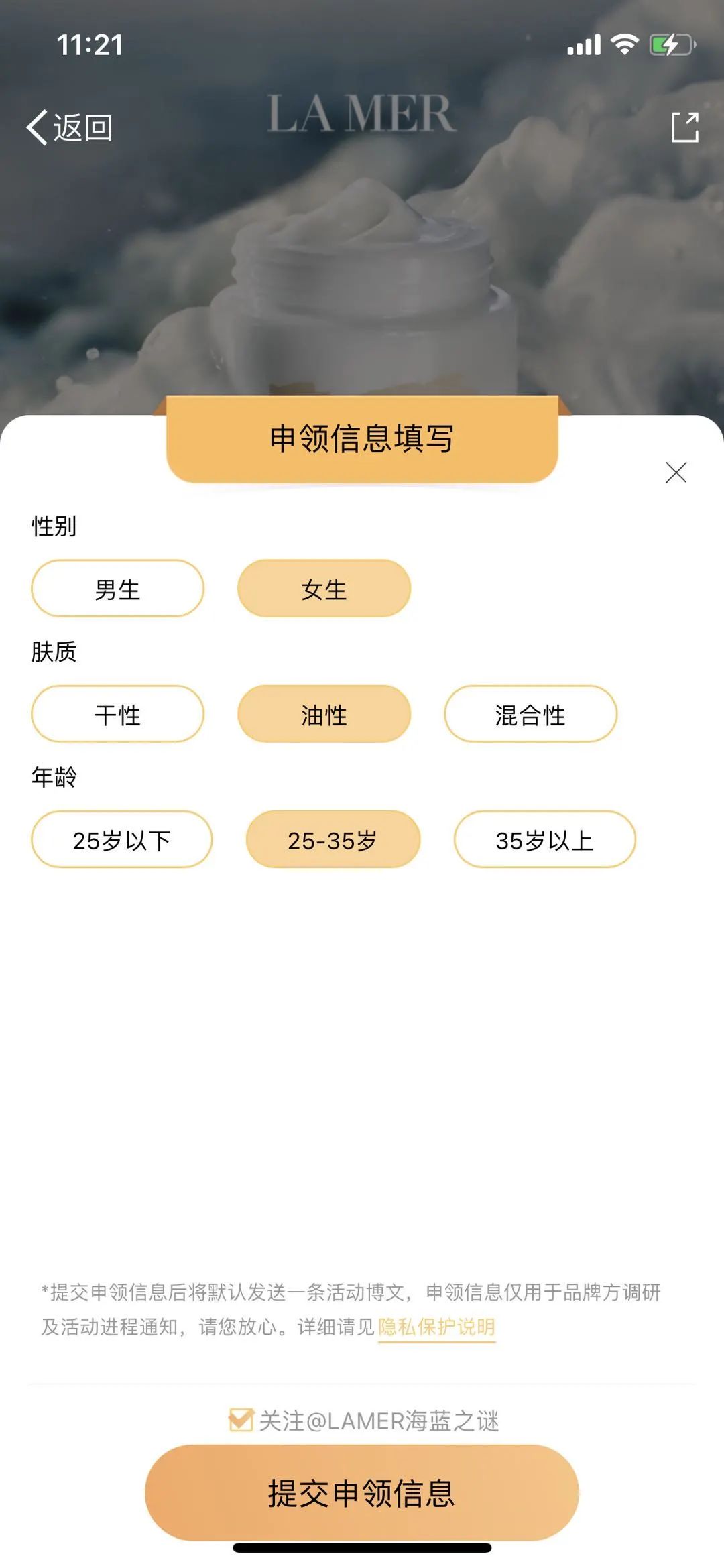
Task: Open the share icon at top right
Action: (684, 127)
